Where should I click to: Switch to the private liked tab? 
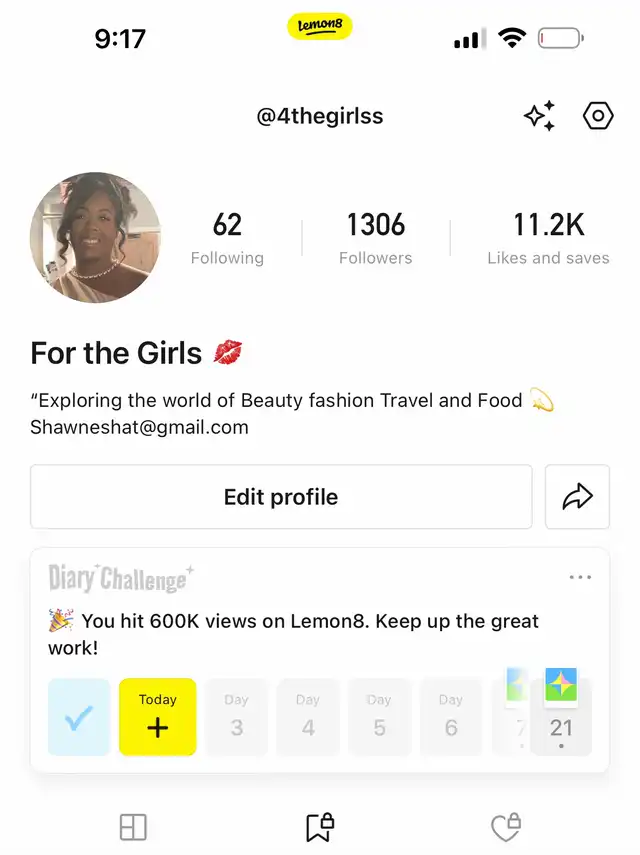[506, 827]
